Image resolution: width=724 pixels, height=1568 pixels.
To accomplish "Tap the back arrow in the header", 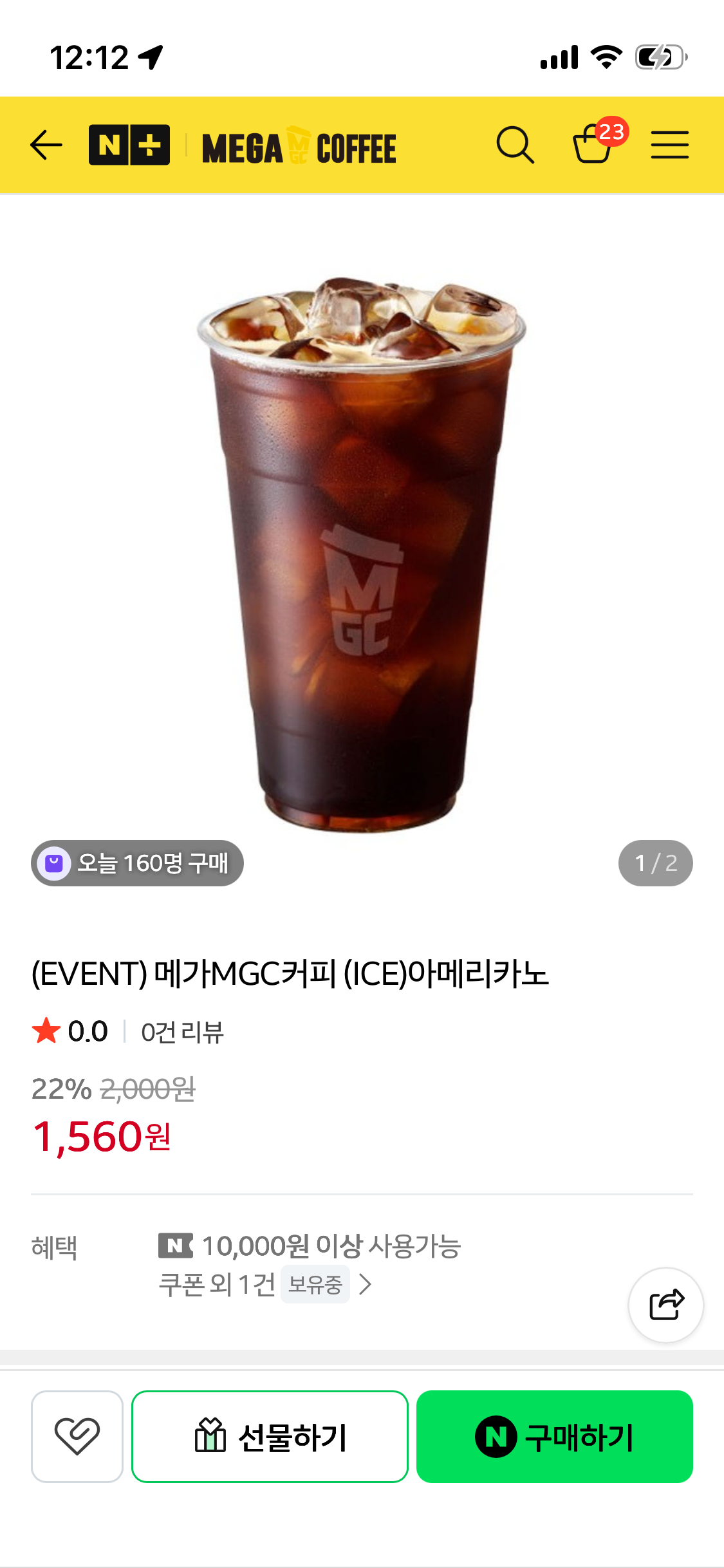I will point(46,144).
